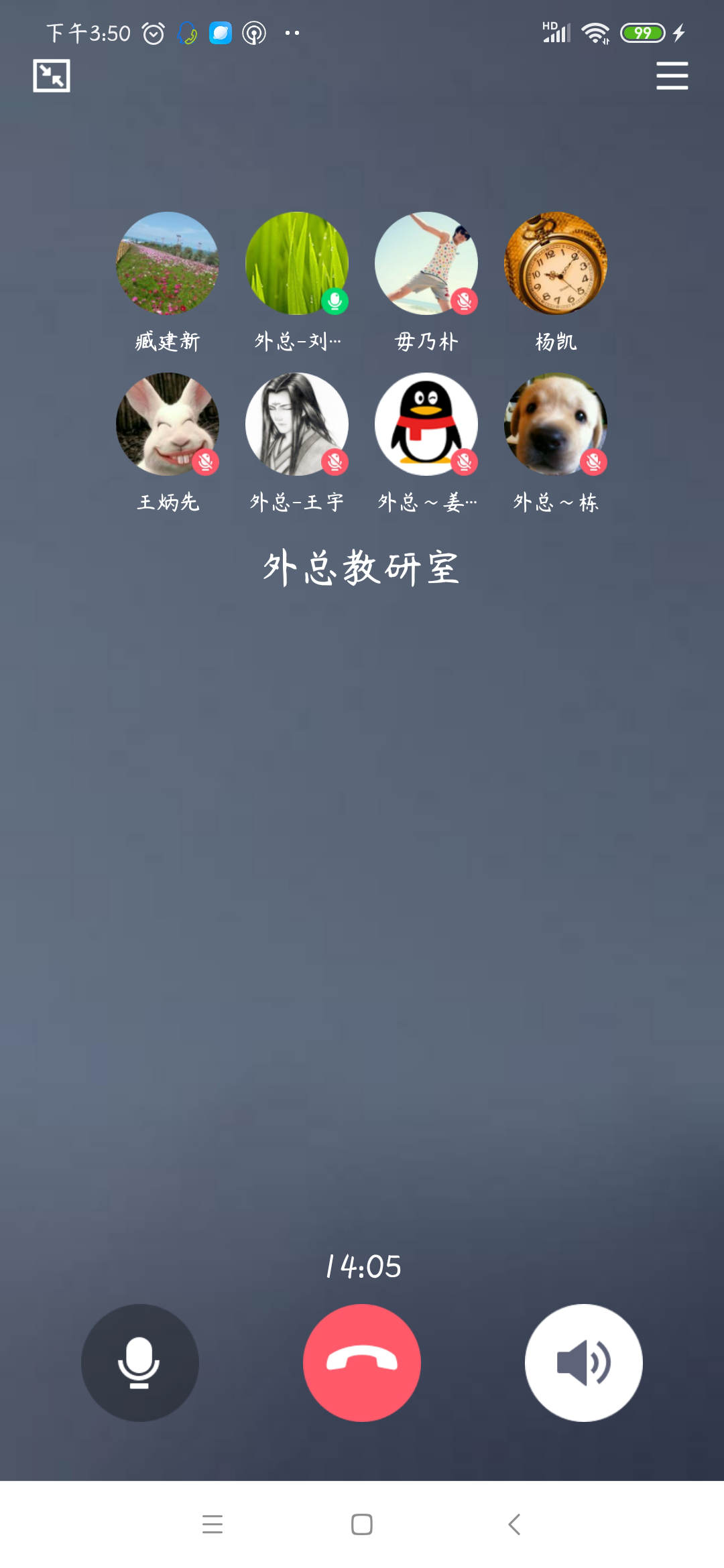Open participant 外总-王宇
The width and height of the screenshot is (724, 1568).
297,424
